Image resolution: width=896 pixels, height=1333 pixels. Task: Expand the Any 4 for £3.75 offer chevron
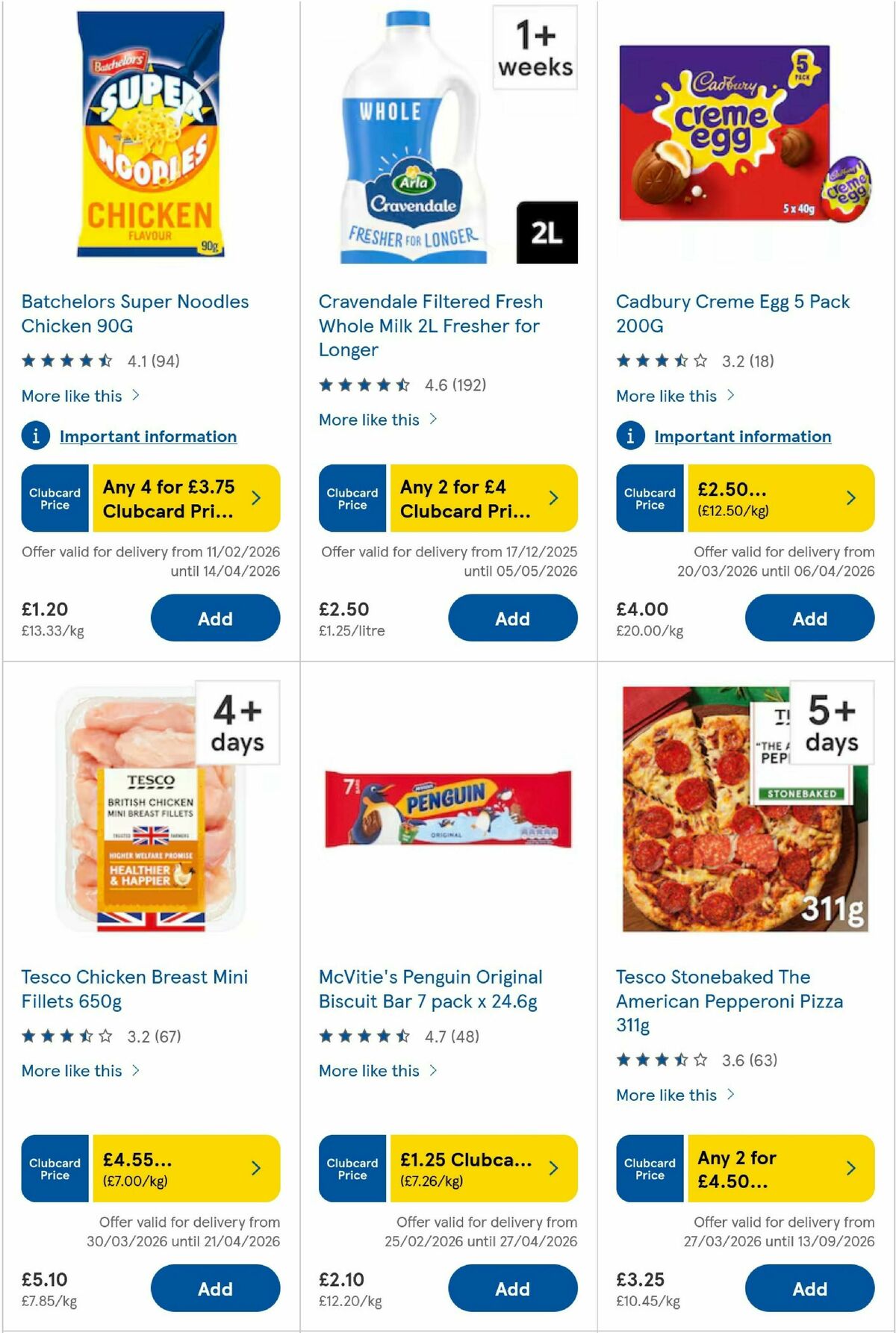click(257, 498)
